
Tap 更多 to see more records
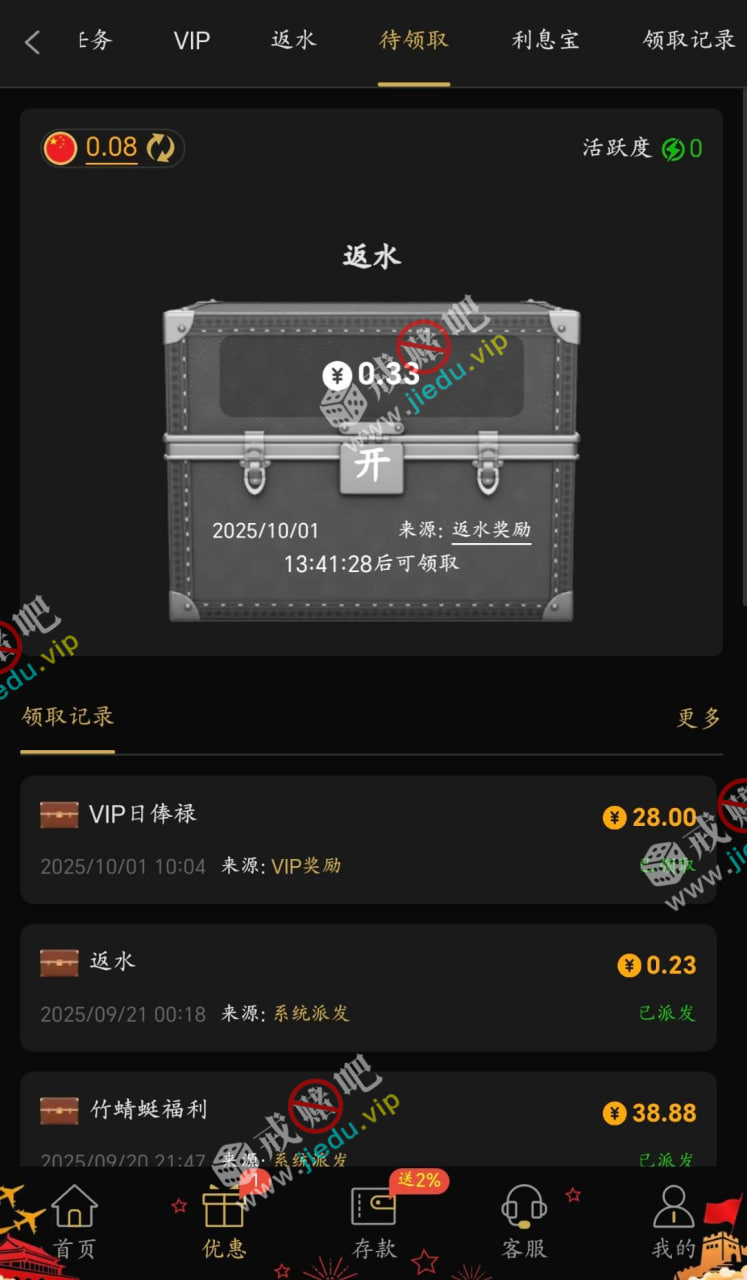tap(698, 718)
